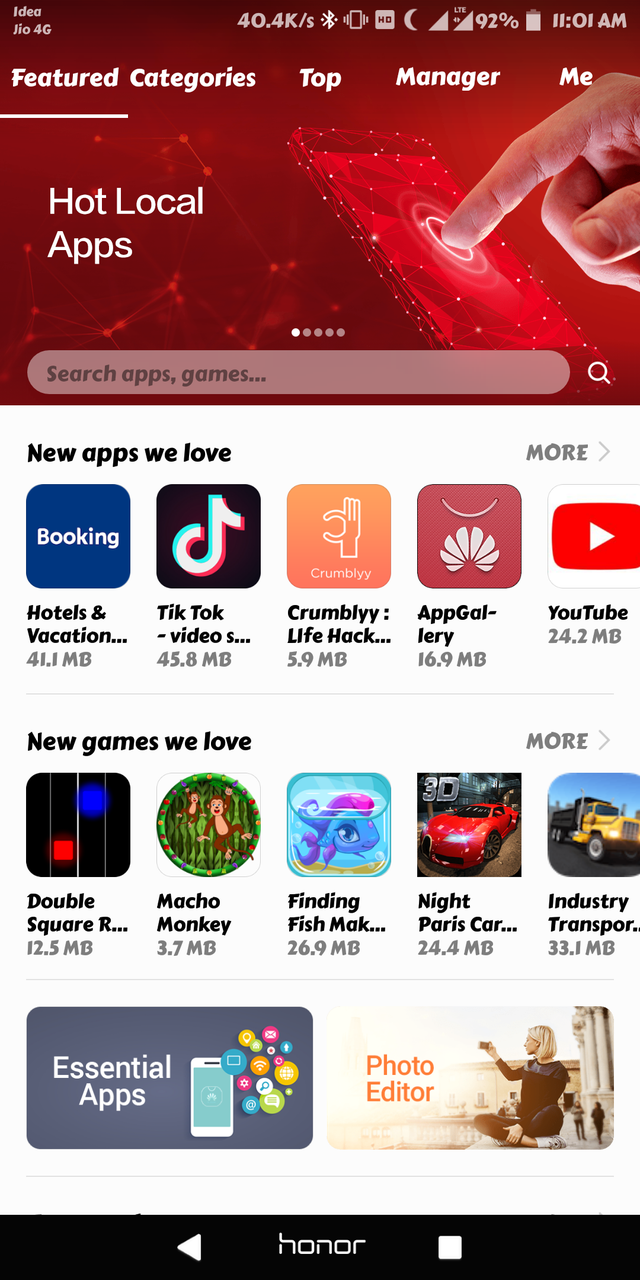Tap the system back button
Image resolution: width=640 pixels, height=1280 pixels.
(x=189, y=1246)
